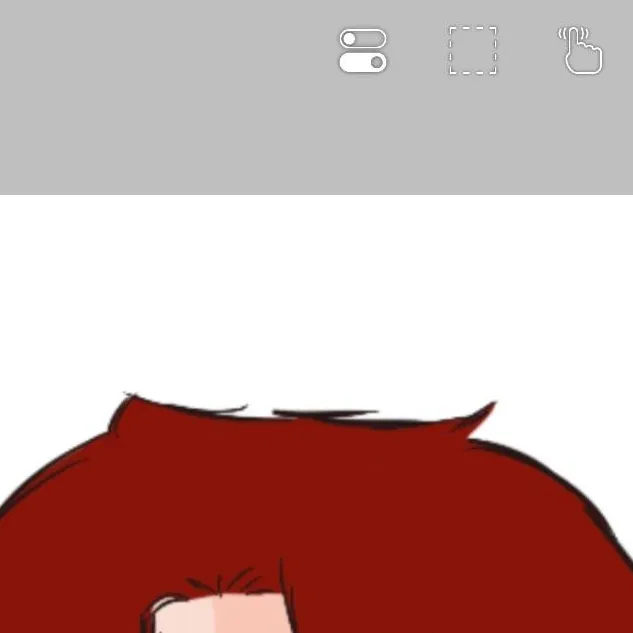The width and height of the screenshot is (633, 633).
Task: Select the touch gesture hand tool
Action: 581,51
